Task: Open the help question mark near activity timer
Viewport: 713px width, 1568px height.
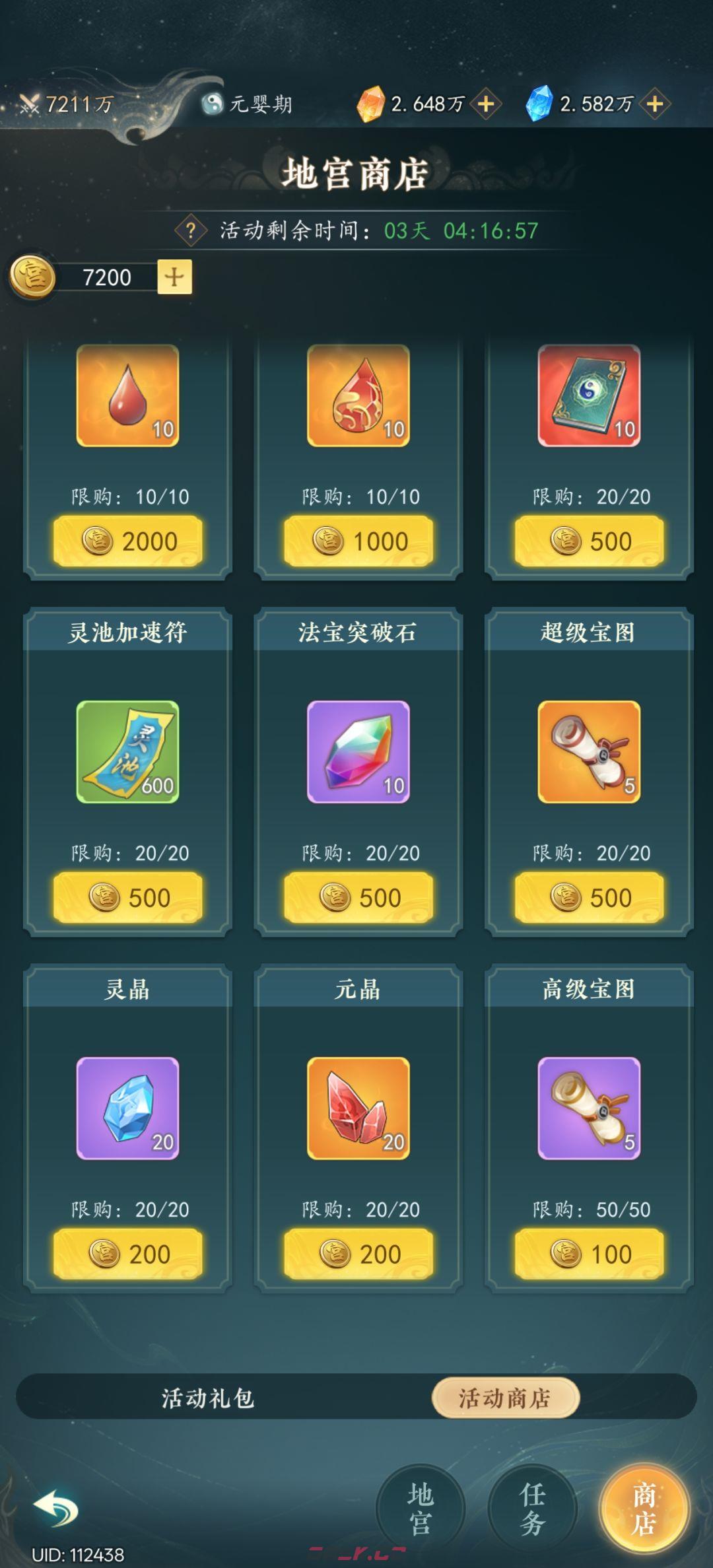Action: pos(192,230)
